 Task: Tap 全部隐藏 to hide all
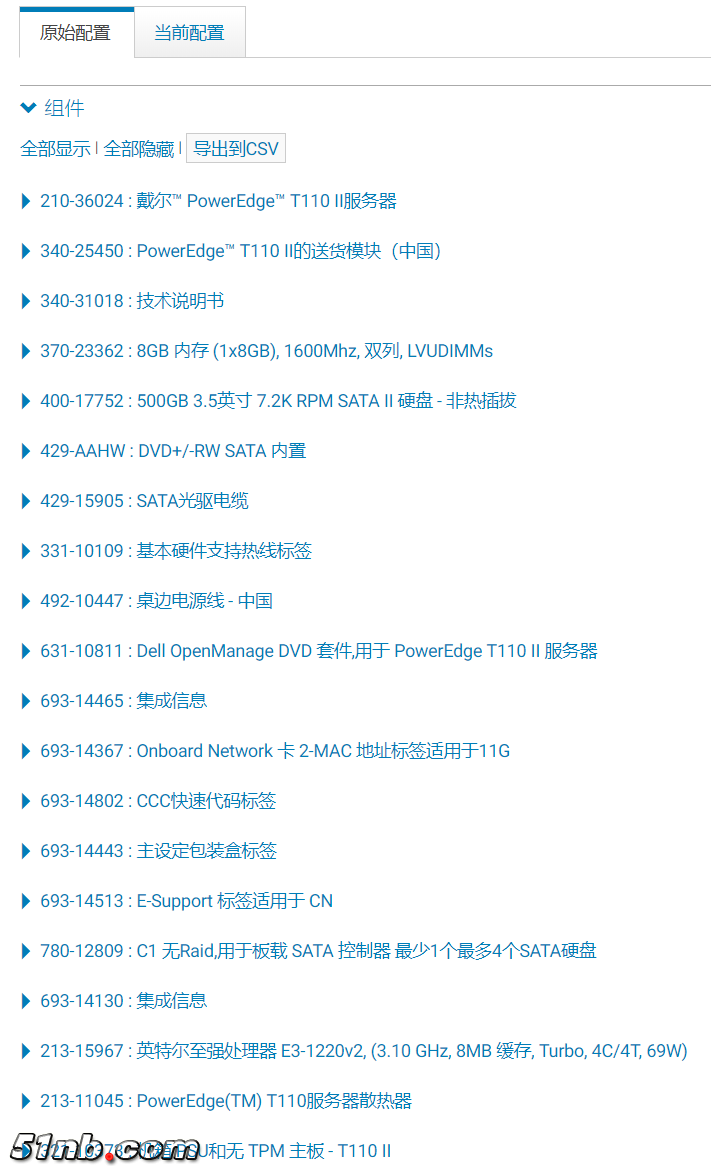(x=138, y=149)
